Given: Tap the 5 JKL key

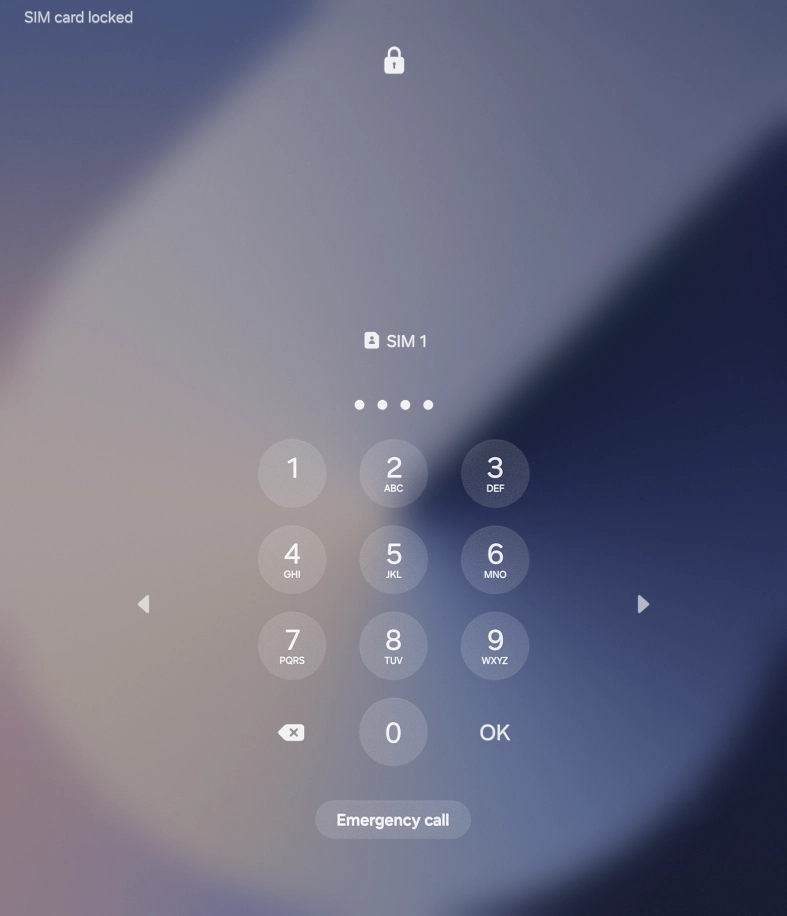Looking at the screenshot, I should coord(393,559).
